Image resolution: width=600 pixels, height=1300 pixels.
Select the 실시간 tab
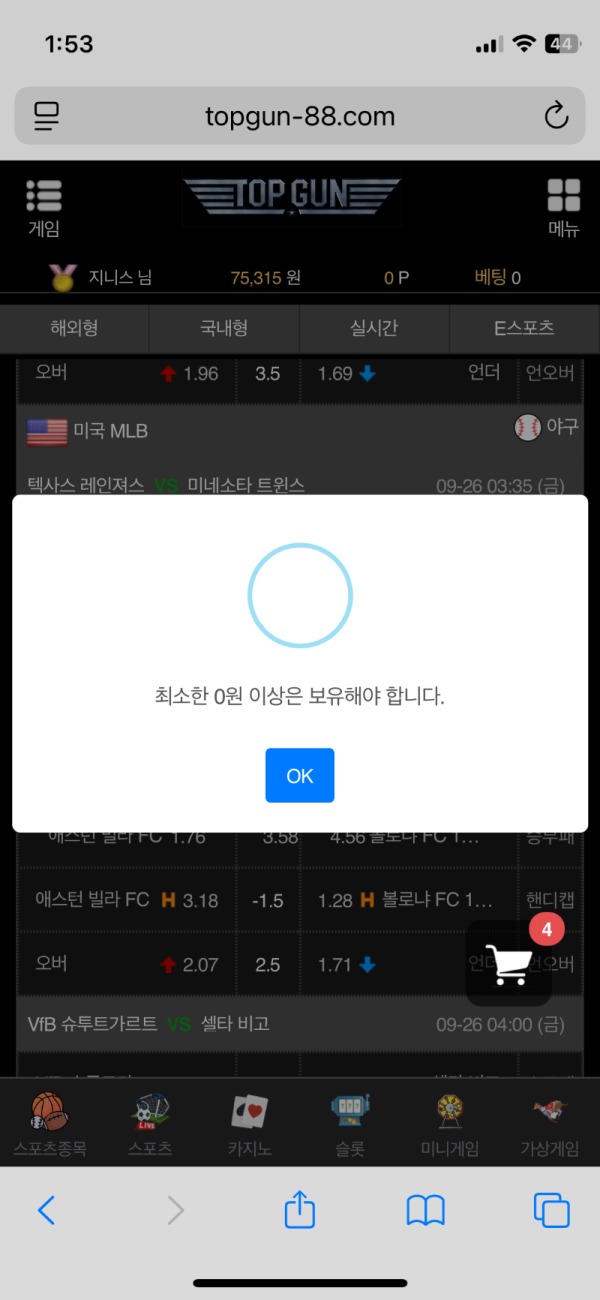coord(374,328)
